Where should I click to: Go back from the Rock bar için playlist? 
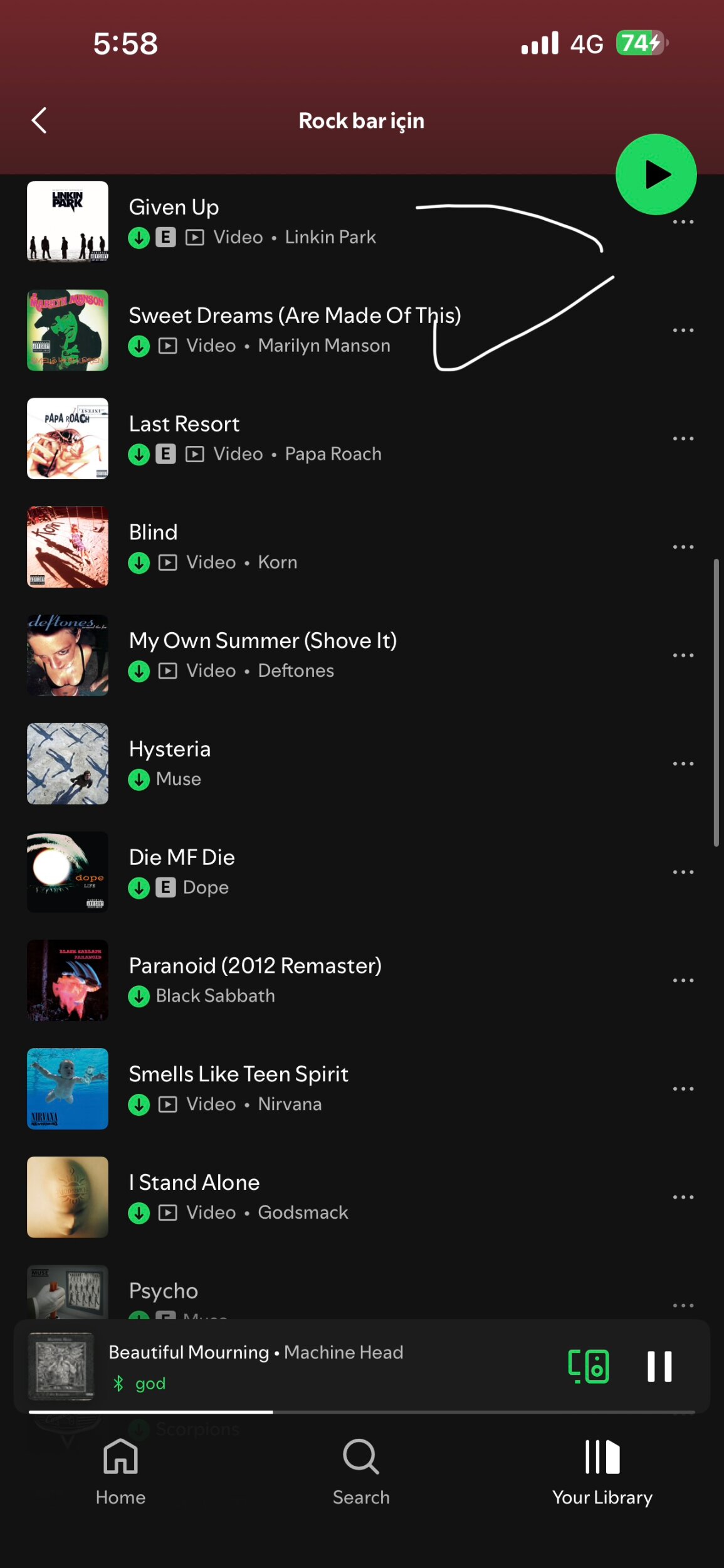[39, 120]
